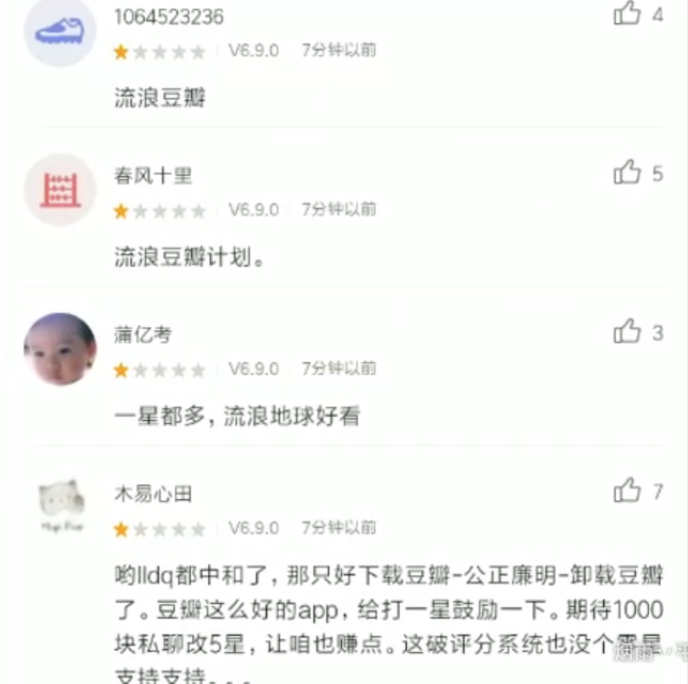Open 木易心田's profile avatar

[x=60, y=507]
